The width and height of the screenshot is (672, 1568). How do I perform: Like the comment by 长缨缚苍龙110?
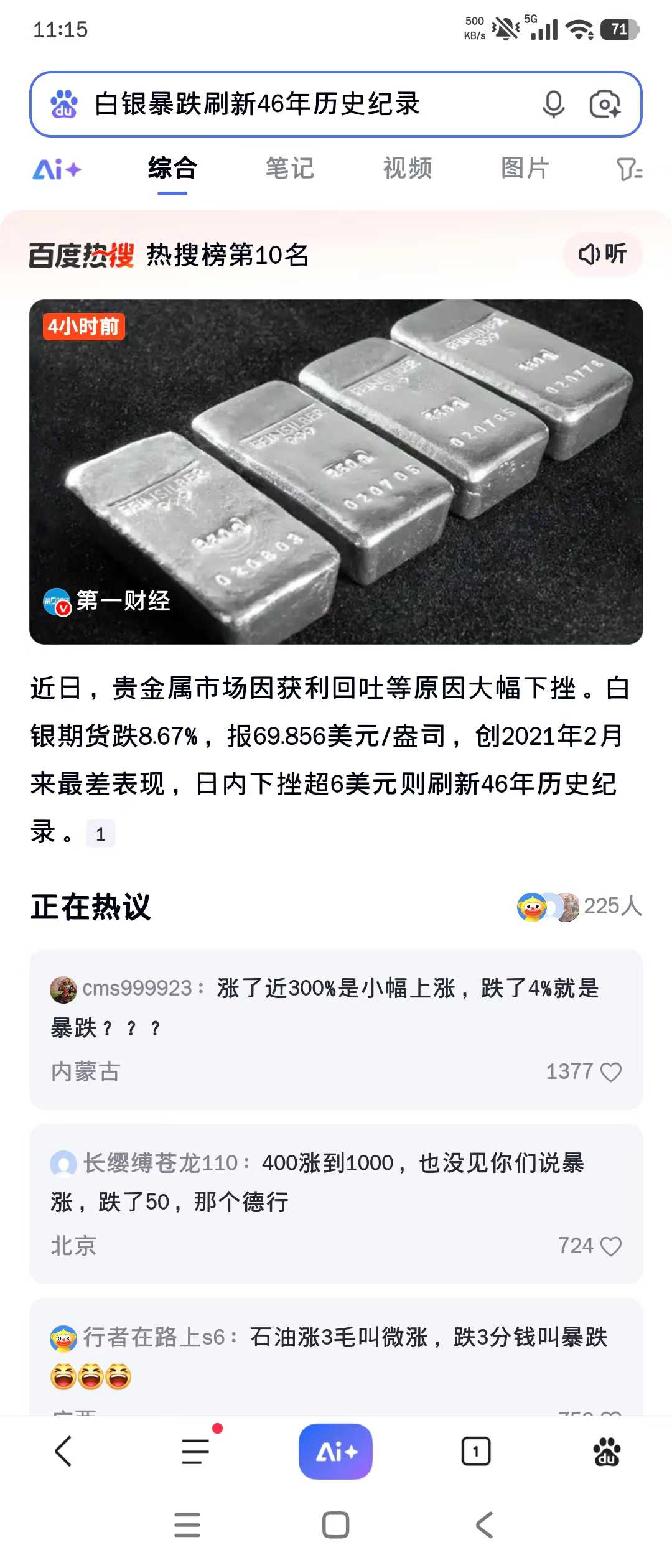(x=610, y=1246)
